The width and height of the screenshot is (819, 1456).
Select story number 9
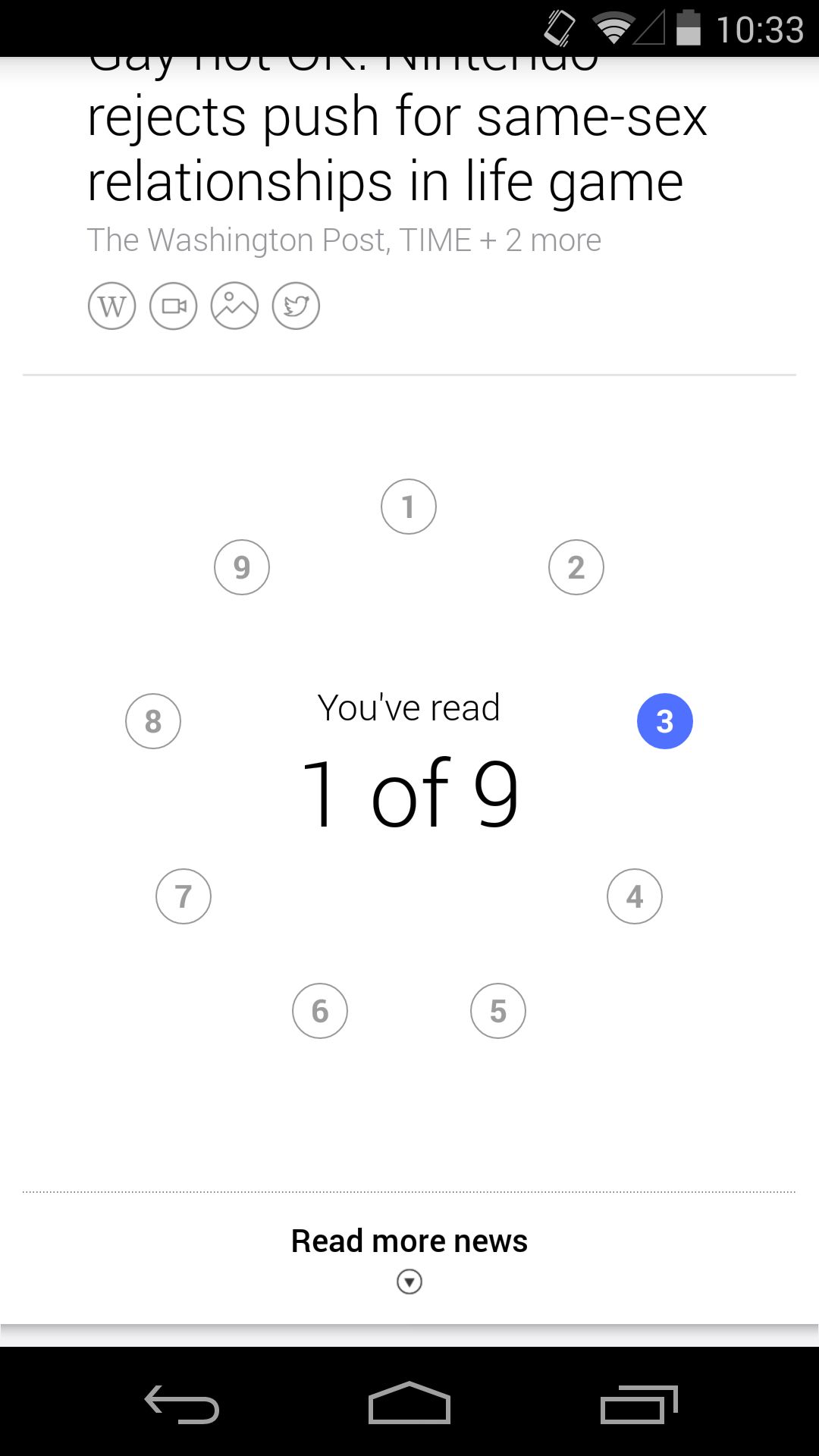242,567
